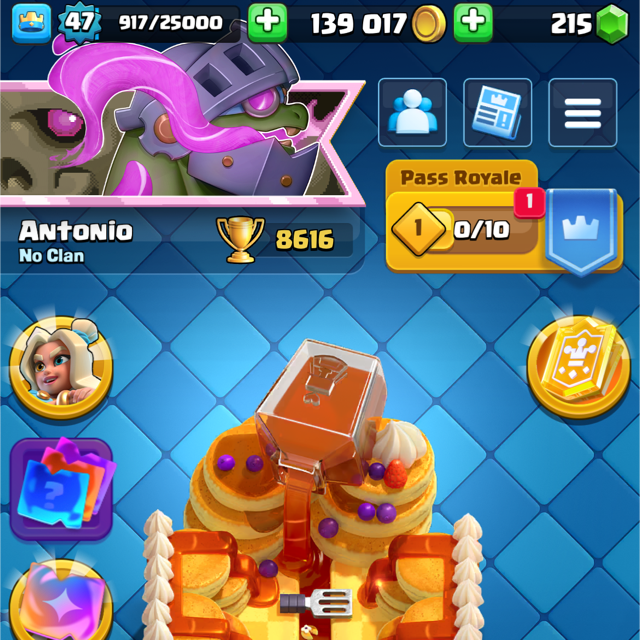Screen dimensions: 640x640
Task: Open the friends social icon
Action: [412, 113]
